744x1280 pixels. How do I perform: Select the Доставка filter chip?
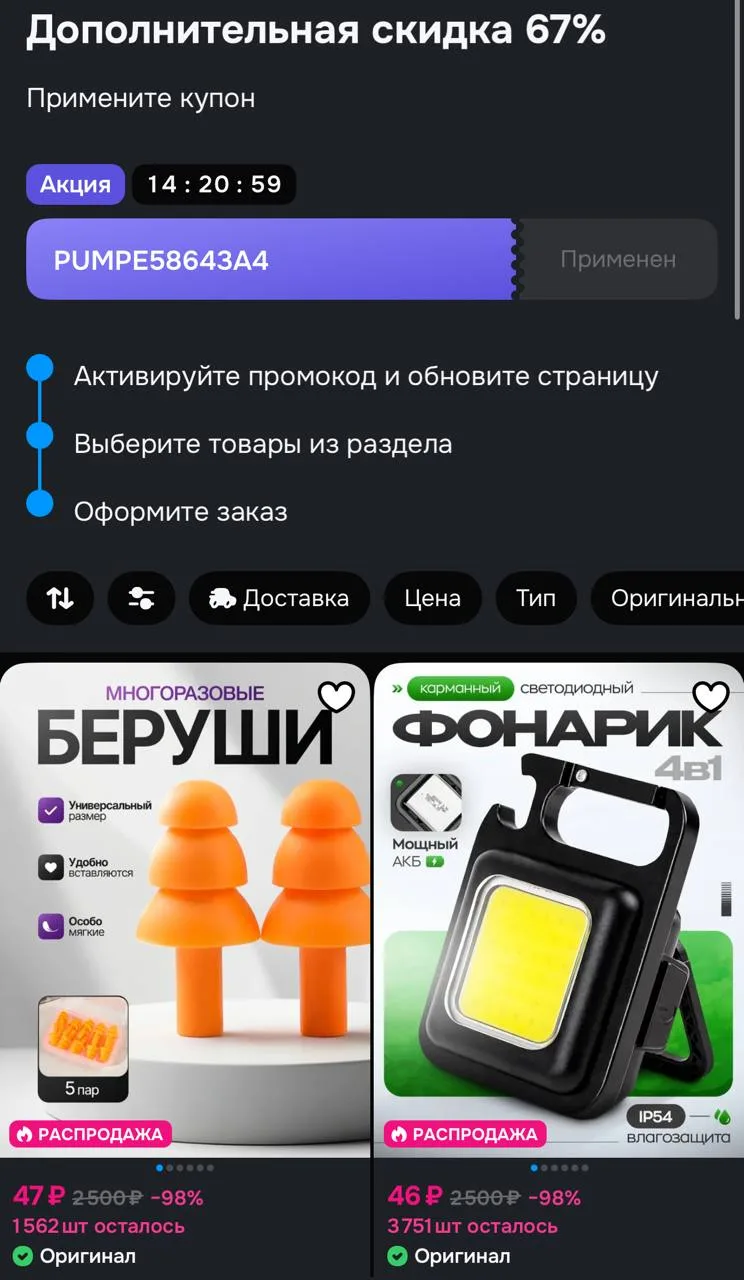coord(279,598)
